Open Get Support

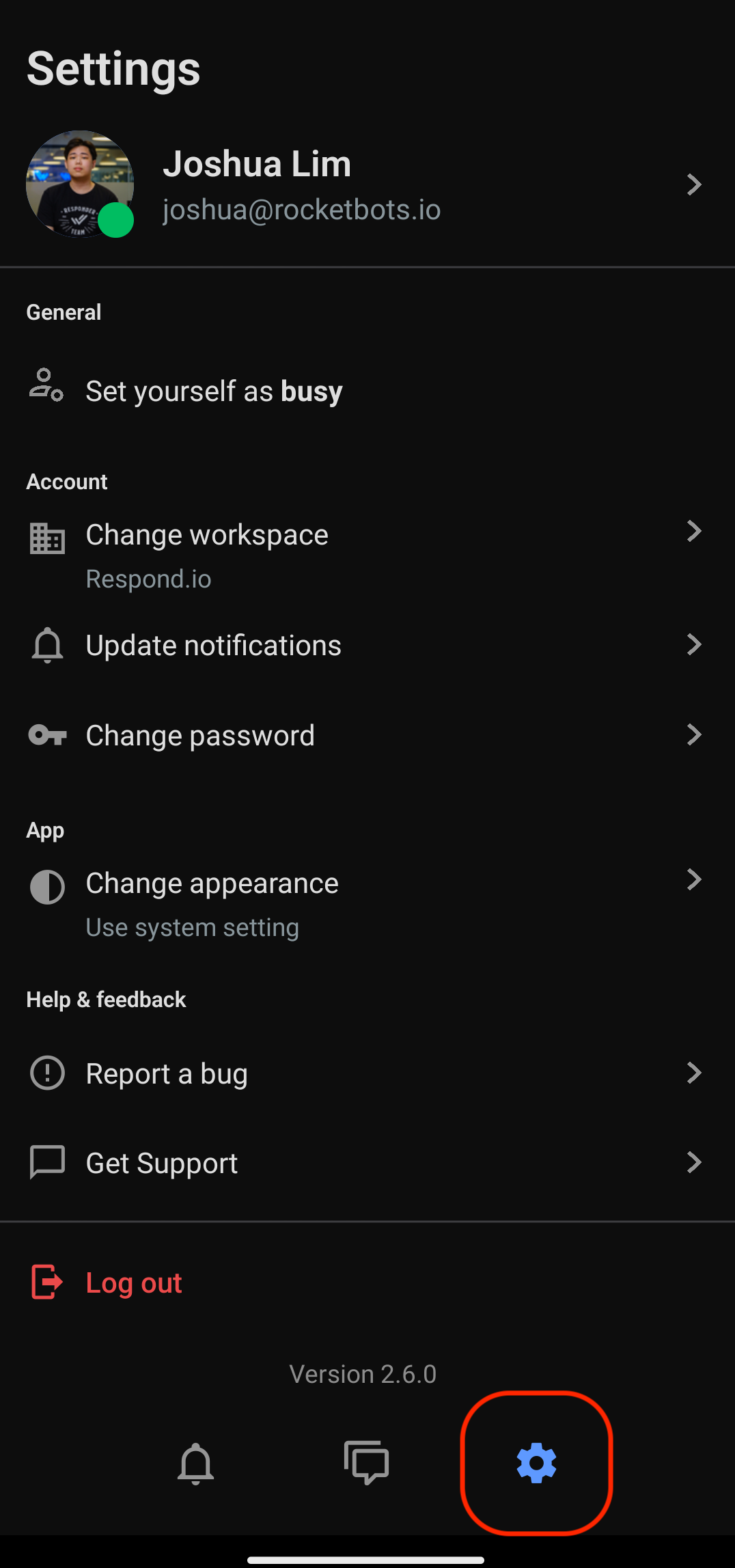coord(366,1163)
